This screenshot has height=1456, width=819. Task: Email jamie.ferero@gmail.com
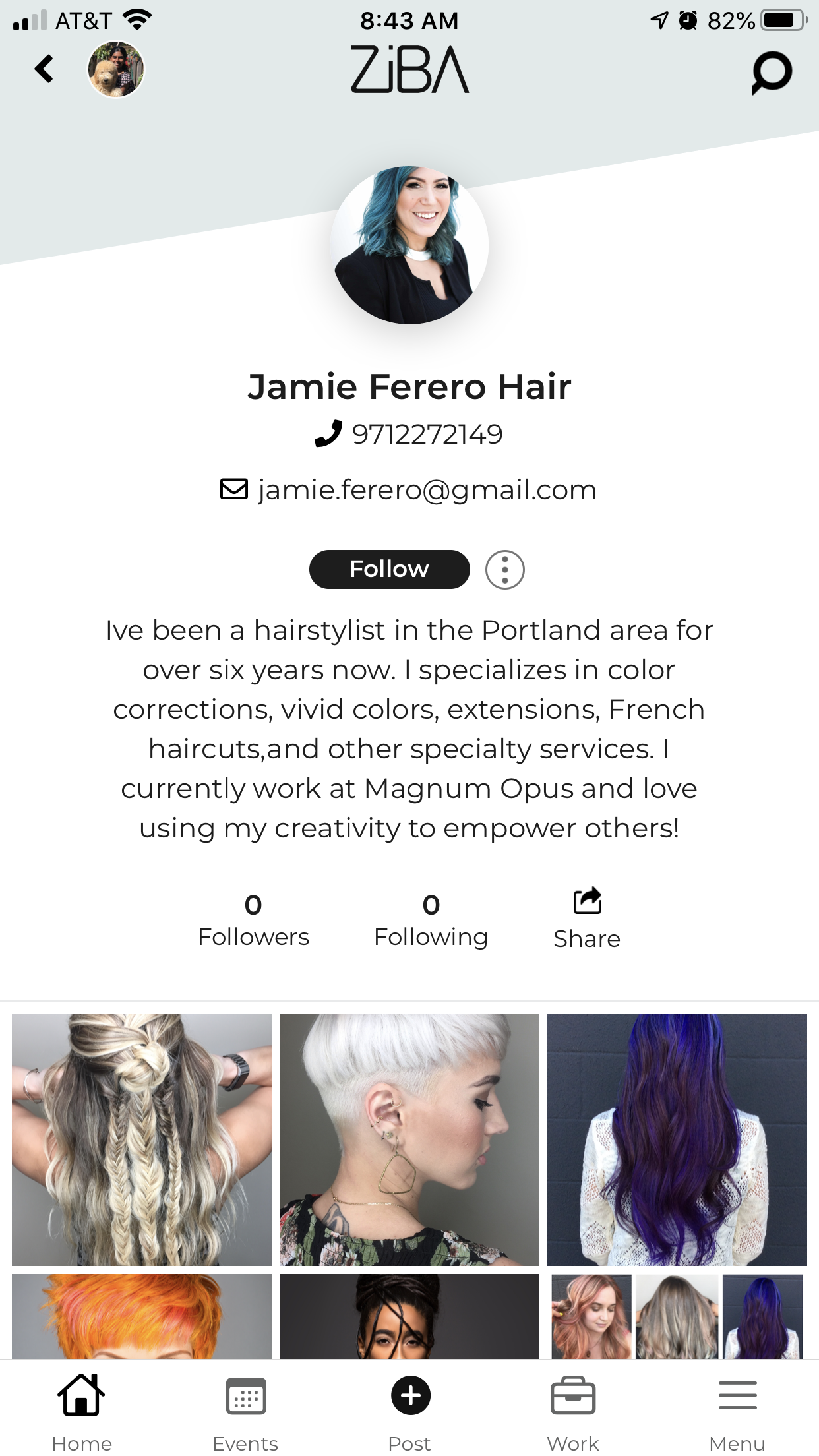click(x=409, y=490)
